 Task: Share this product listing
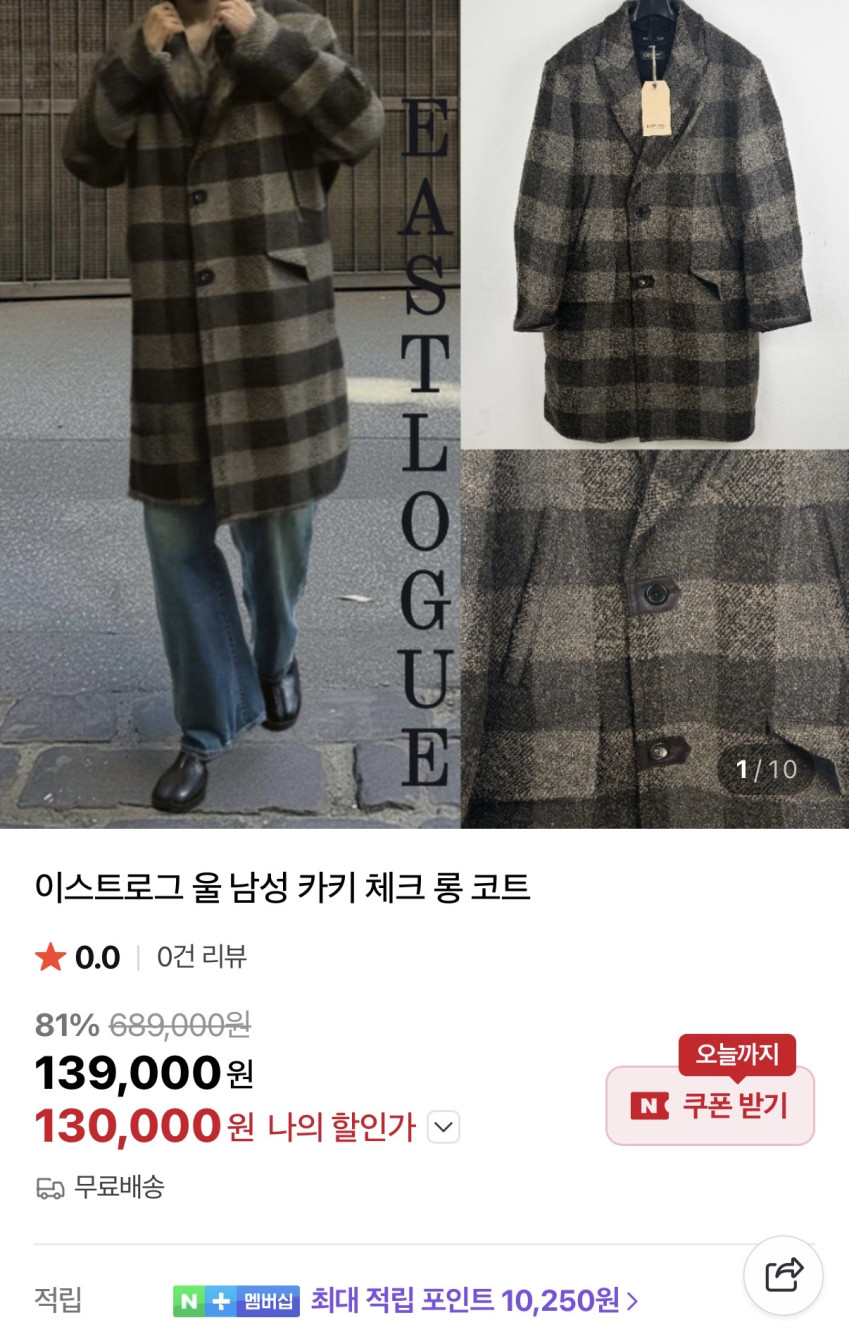tap(783, 1275)
